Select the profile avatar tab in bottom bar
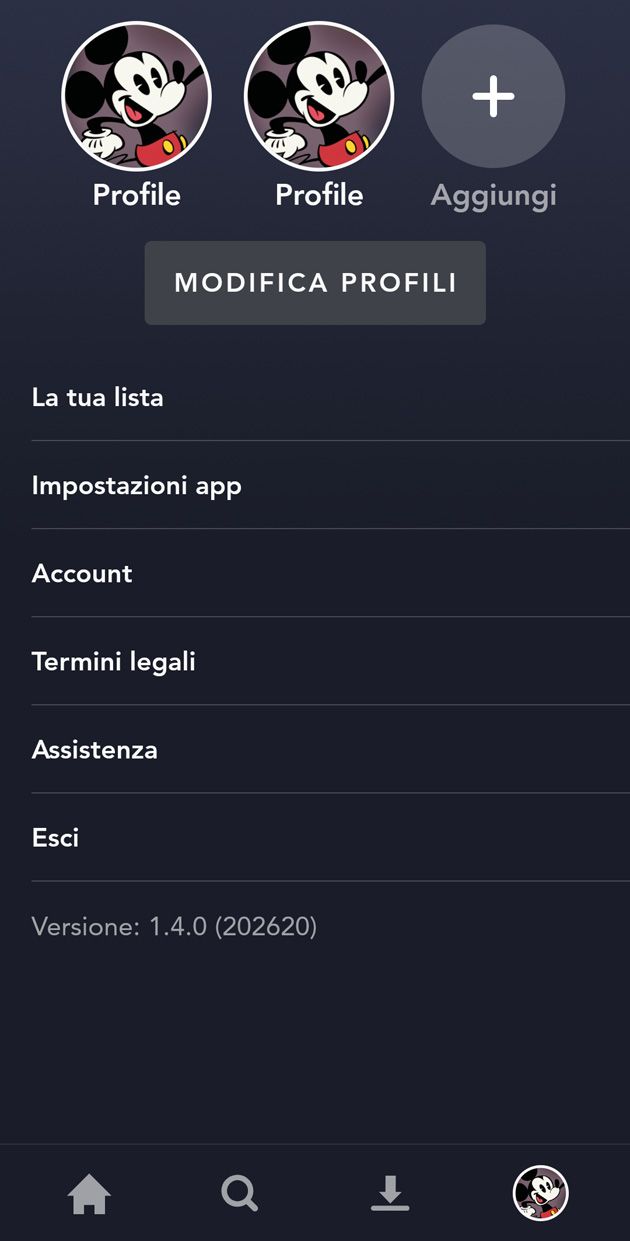630x1241 pixels. coord(540,1193)
